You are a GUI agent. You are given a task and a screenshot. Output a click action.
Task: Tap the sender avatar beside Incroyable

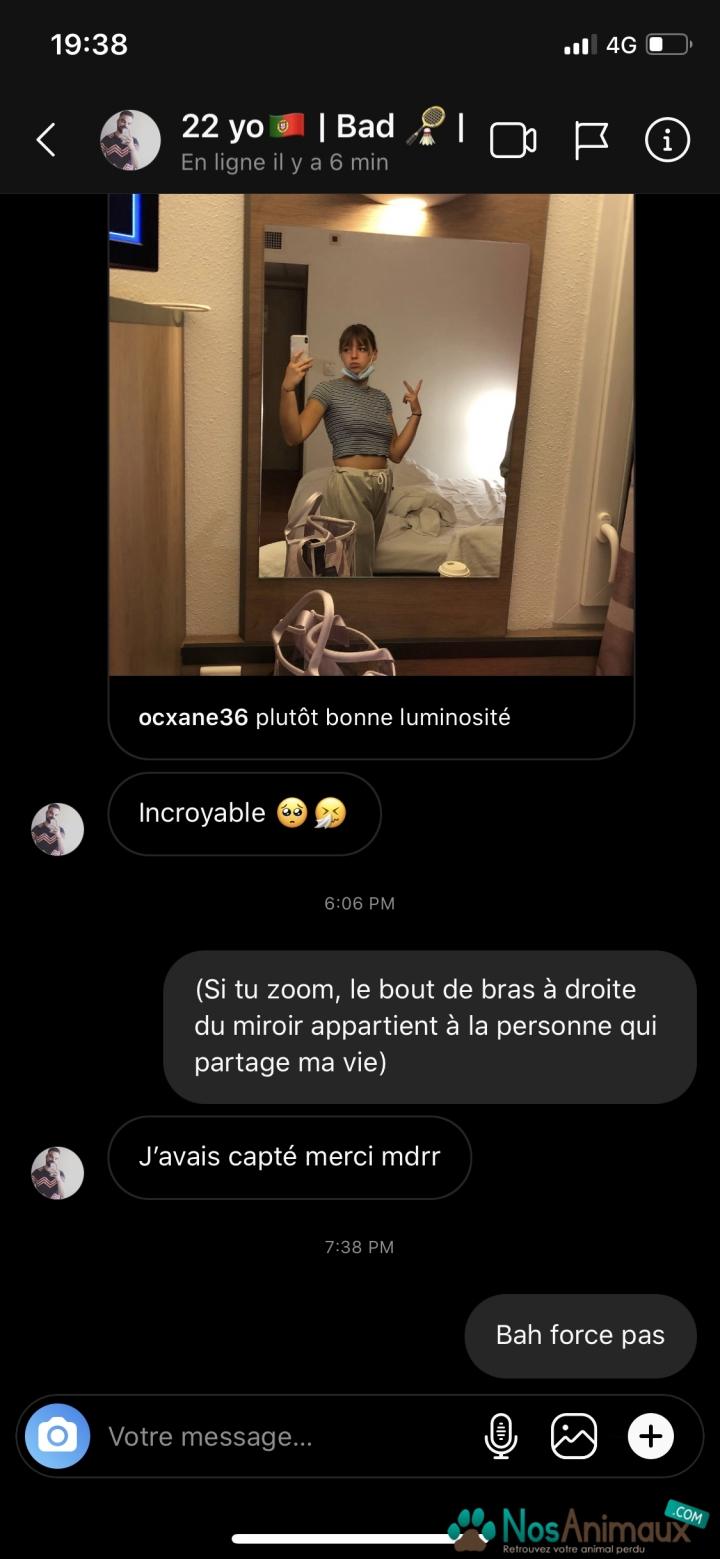57,829
